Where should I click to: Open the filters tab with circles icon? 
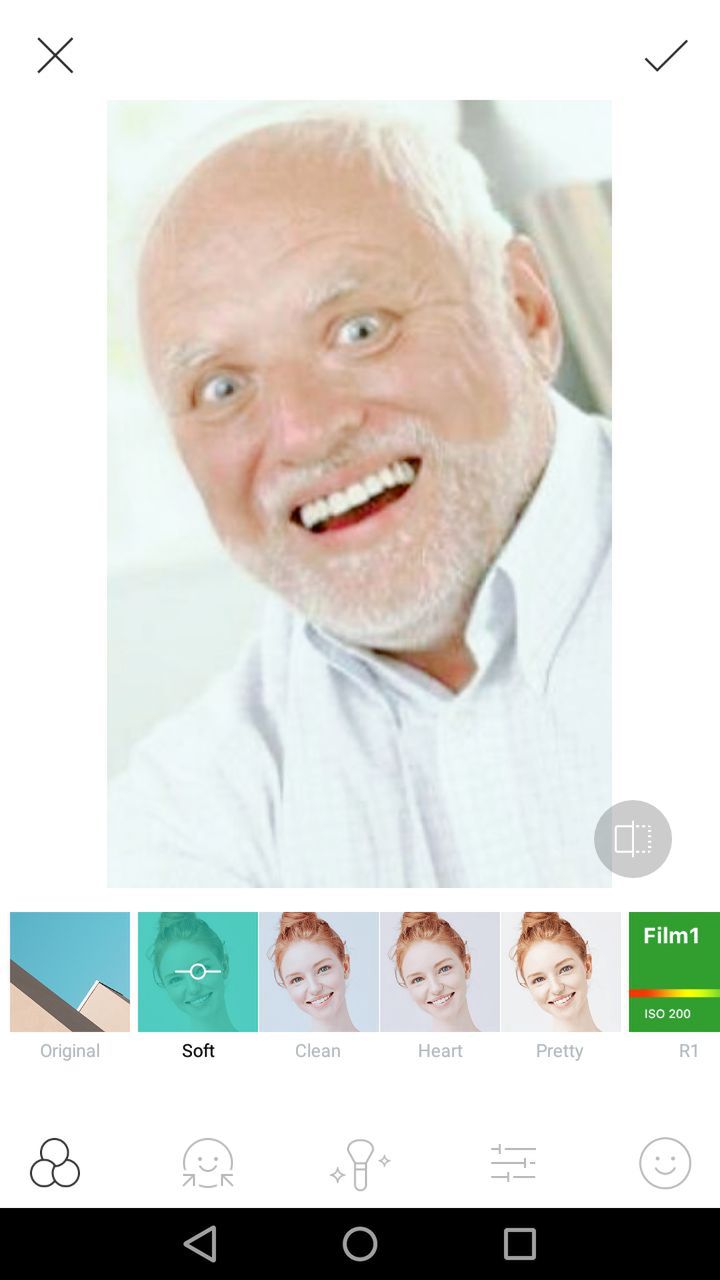55,1163
